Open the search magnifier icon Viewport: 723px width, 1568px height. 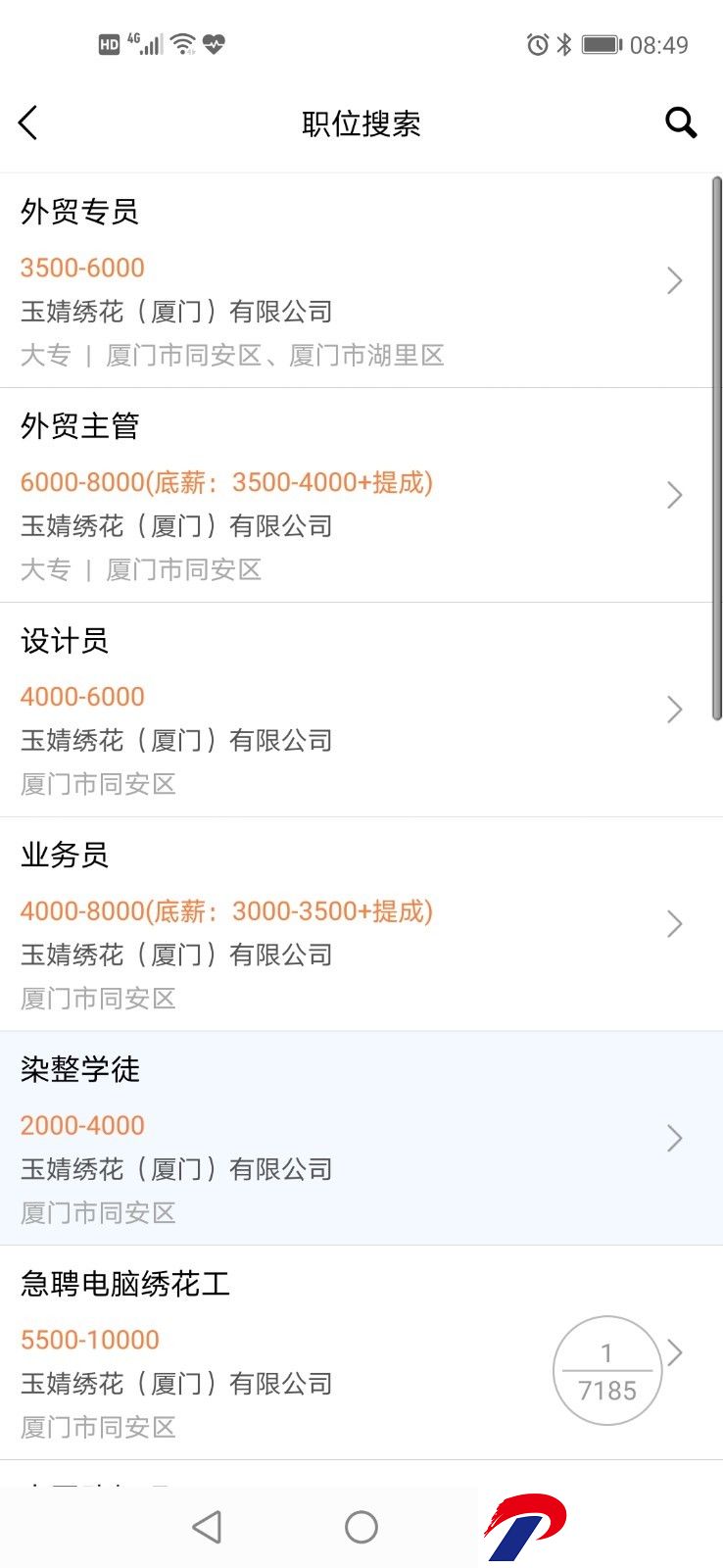point(681,123)
